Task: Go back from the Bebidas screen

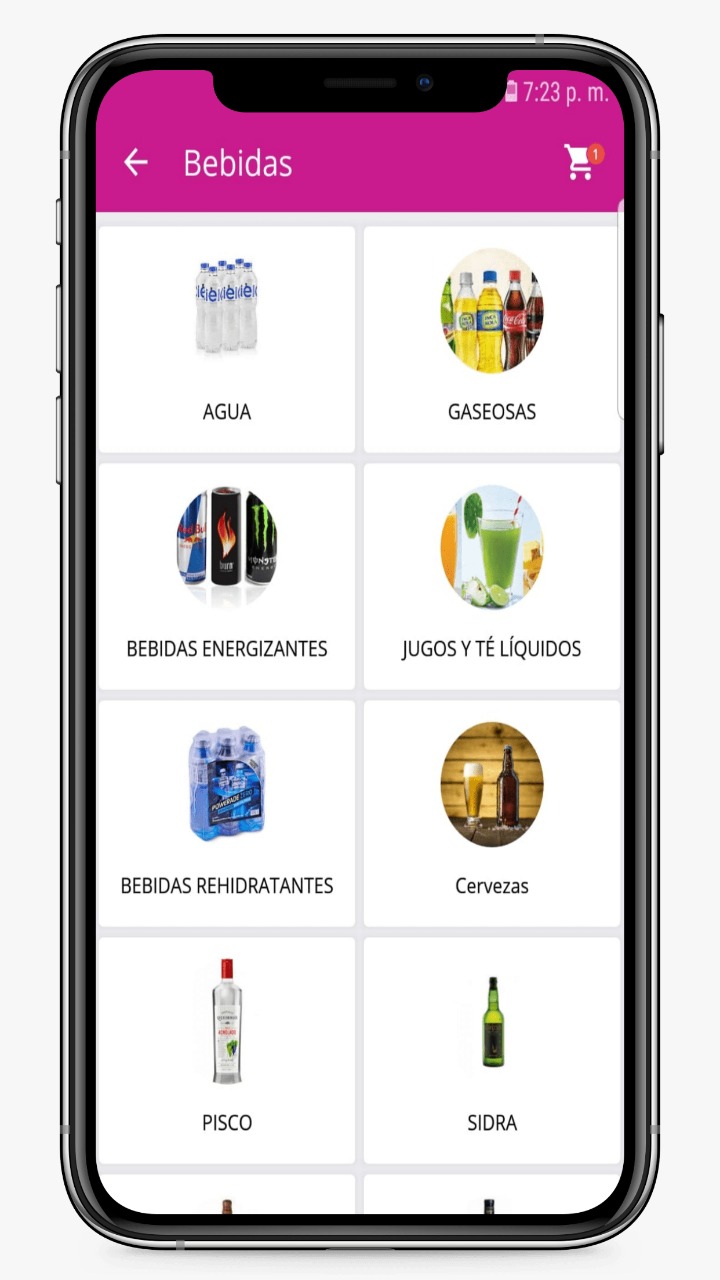Action: 135,163
